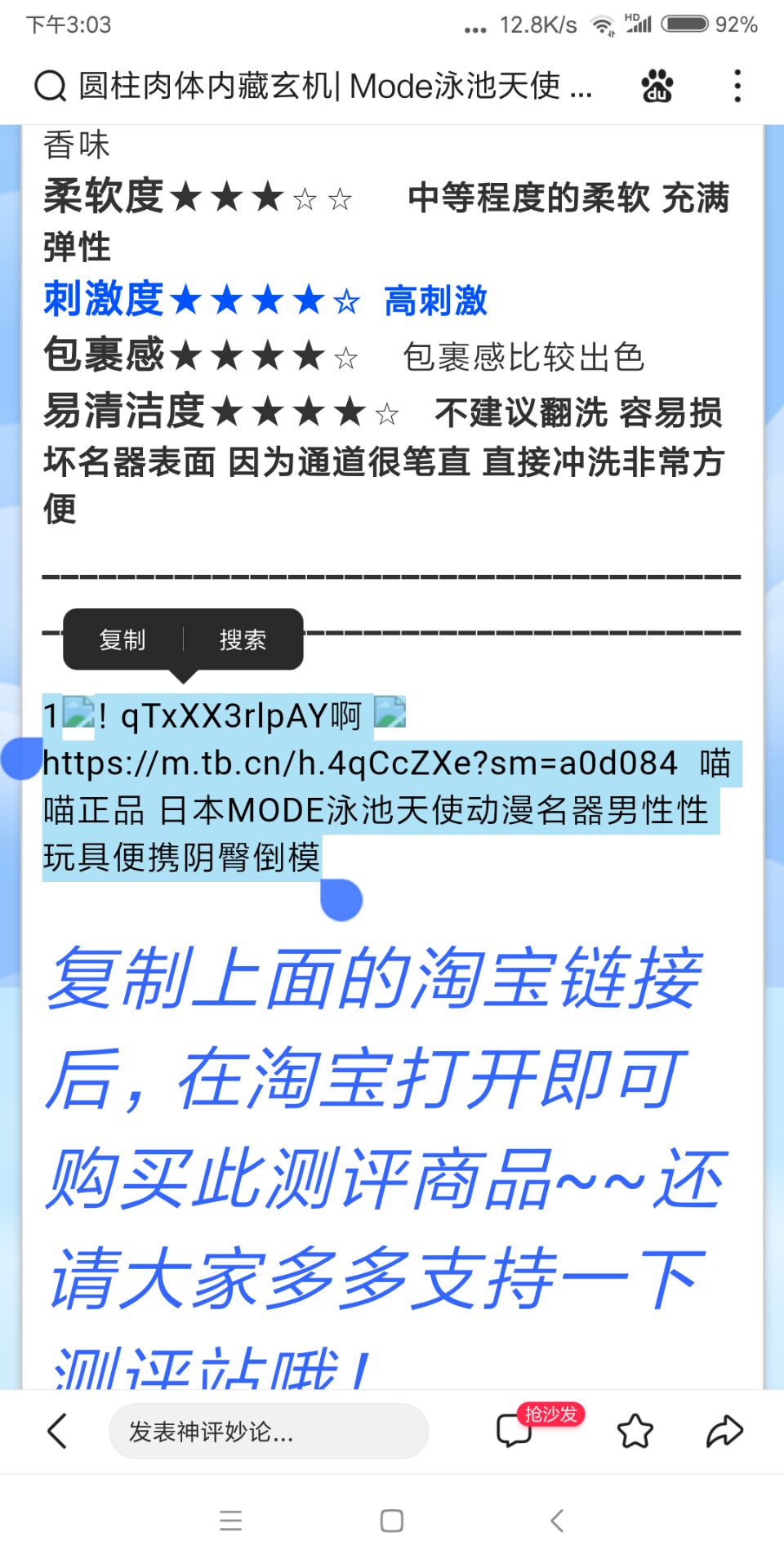The height and width of the screenshot is (1568, 784).
Task: Tap the 复制 option in the selection popup
Action: tap(122, 639)
